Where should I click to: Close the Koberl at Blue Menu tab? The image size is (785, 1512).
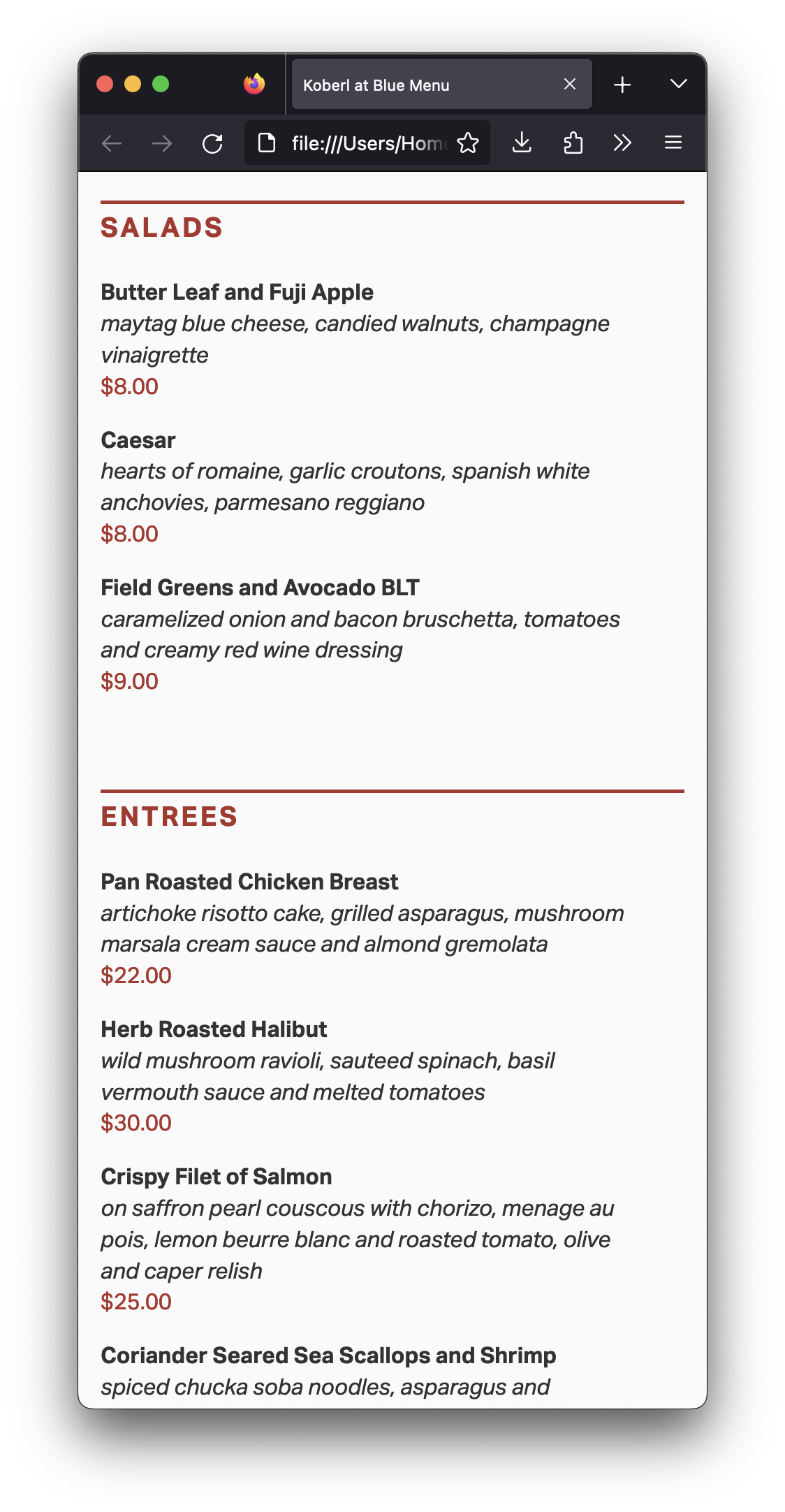coord(570,85)
